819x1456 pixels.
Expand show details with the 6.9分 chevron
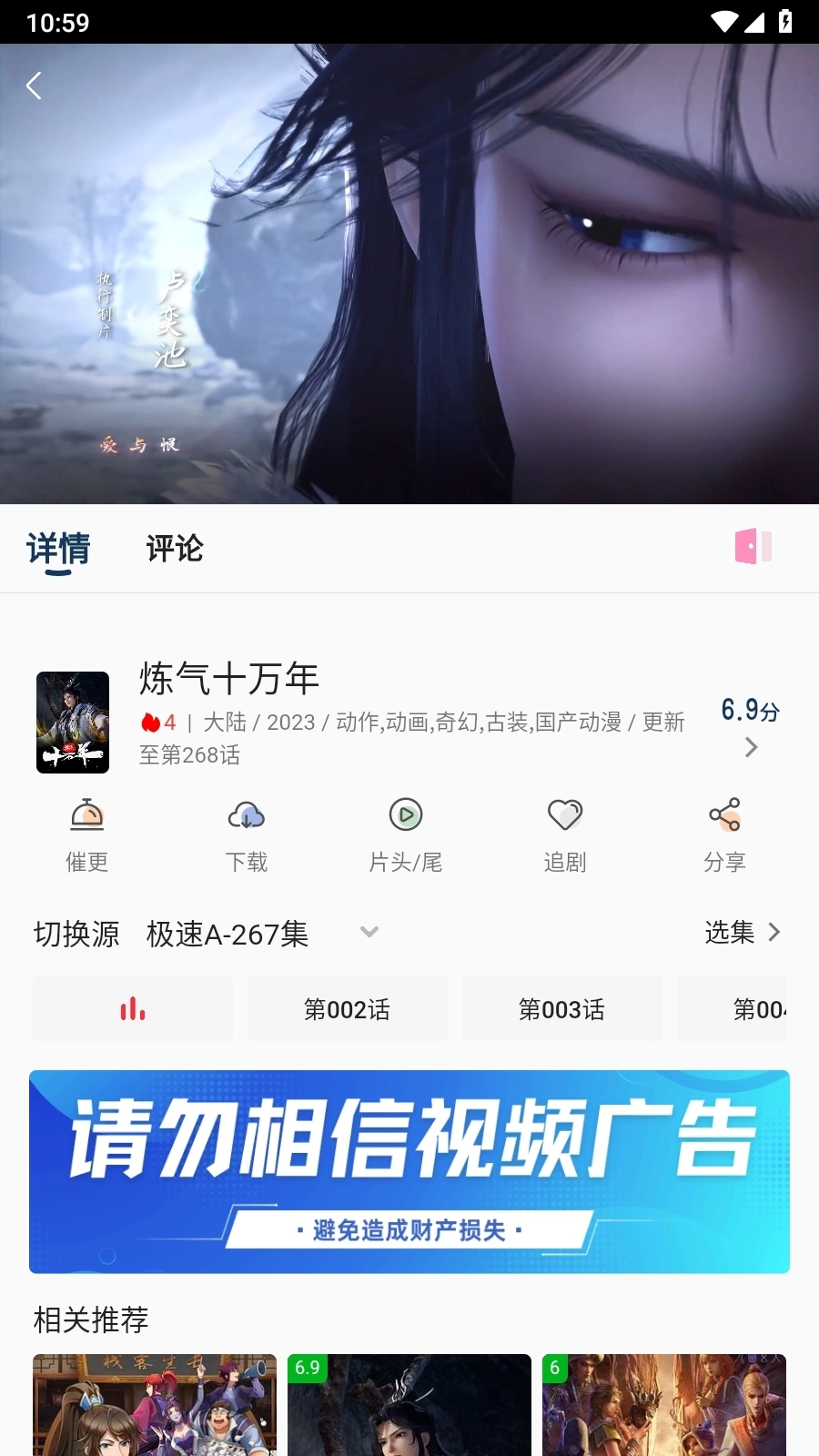click(751, 746)
